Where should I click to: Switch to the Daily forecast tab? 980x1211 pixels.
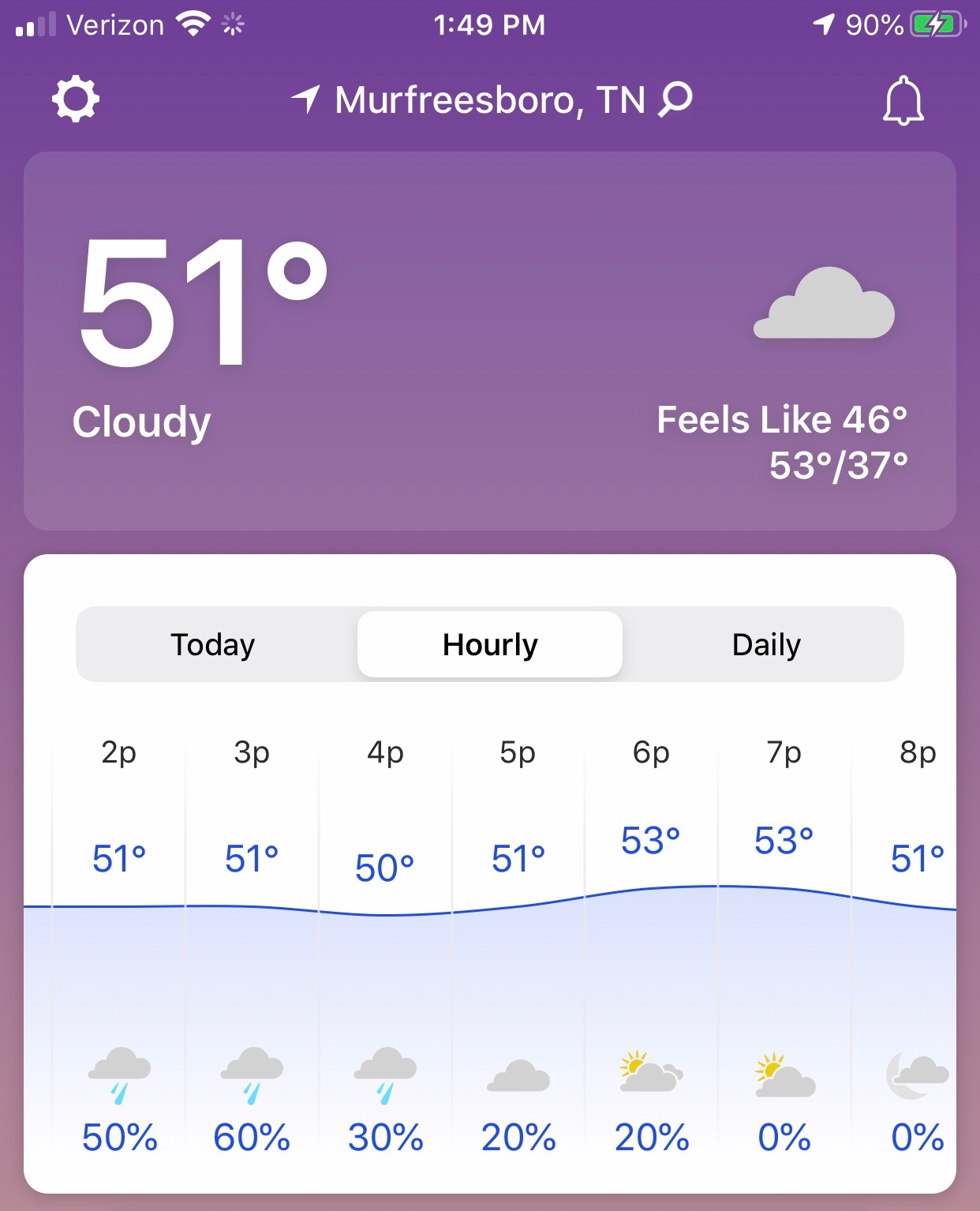(766, 644)
